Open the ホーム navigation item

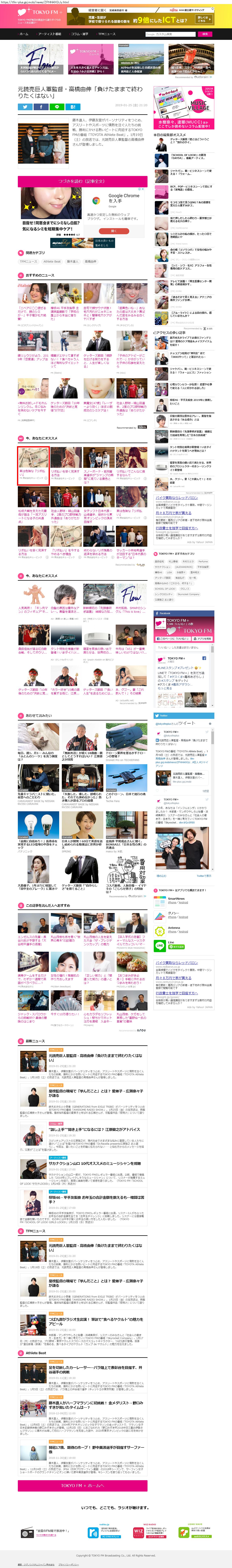coord(24,34)
